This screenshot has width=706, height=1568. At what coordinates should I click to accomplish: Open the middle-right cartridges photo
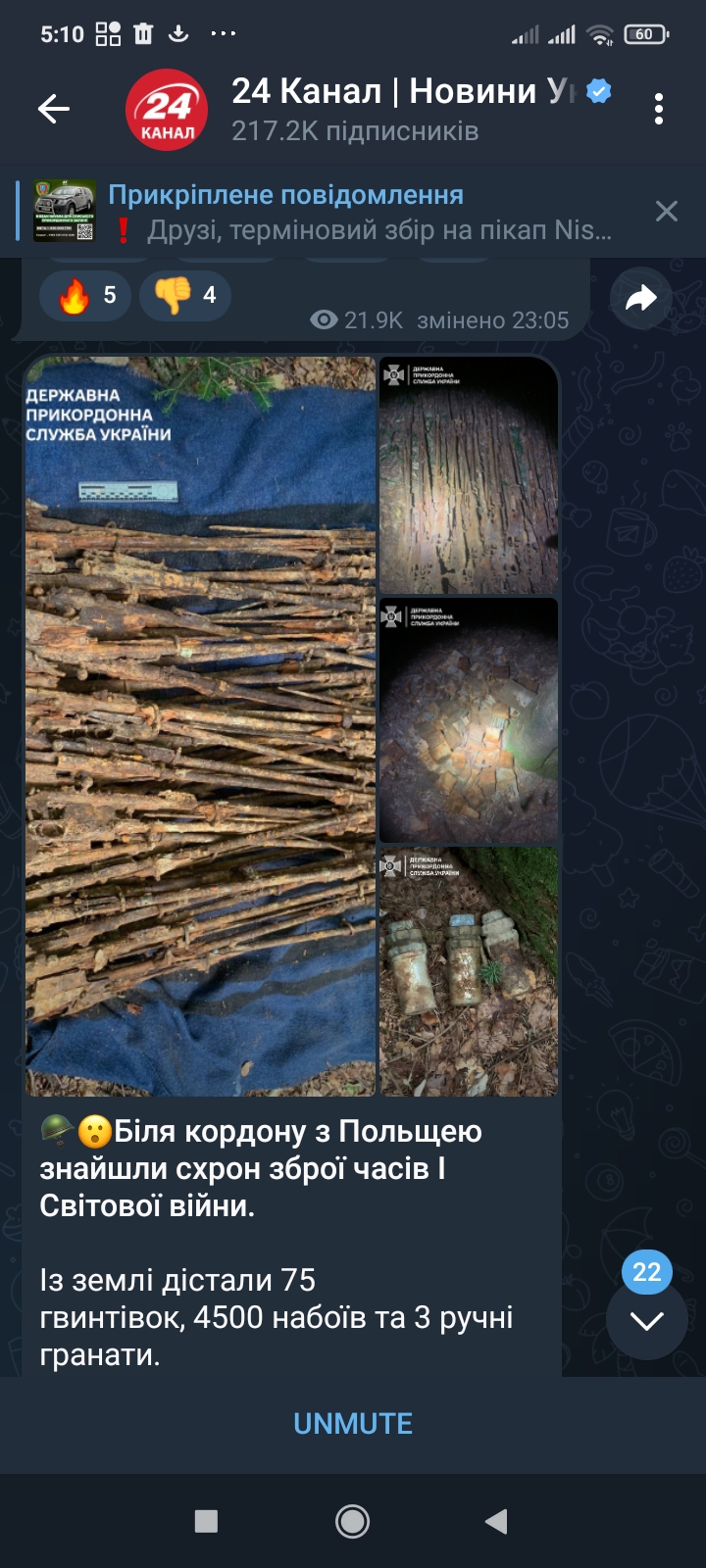click(x=469, y=720)
